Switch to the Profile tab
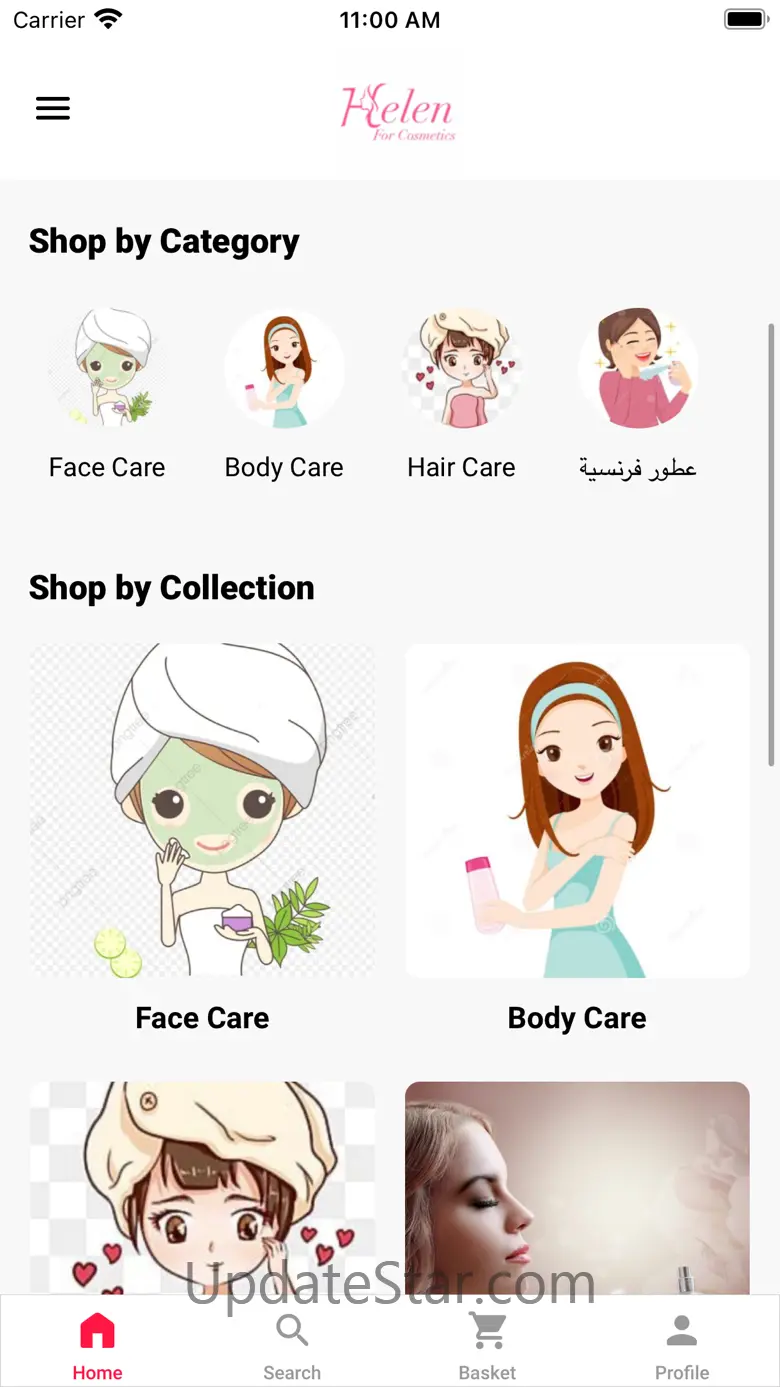780x1387 pixels. click(682, 1346)
